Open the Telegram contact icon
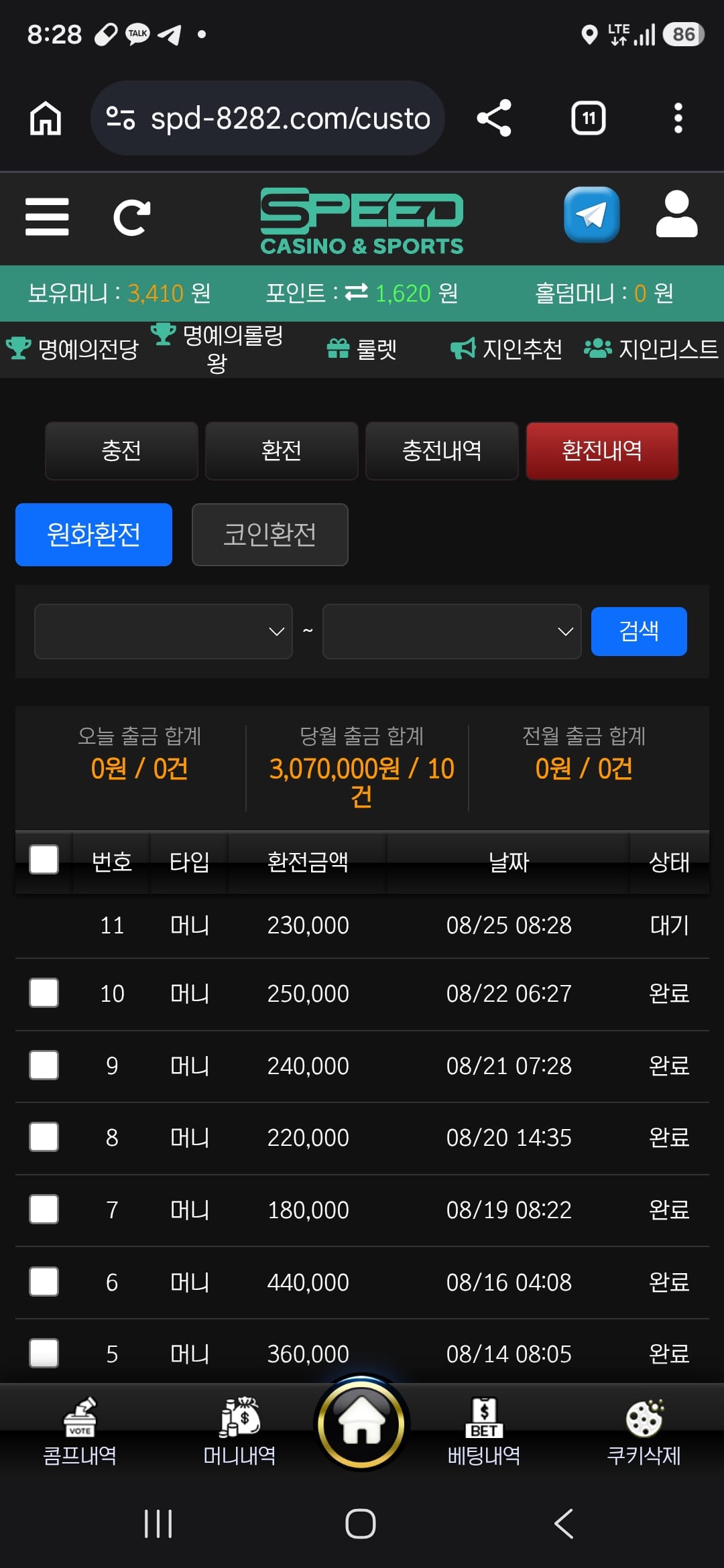The height and width of the screenshot is (1568, 724). pyautogui.click(x=591, y=214)
